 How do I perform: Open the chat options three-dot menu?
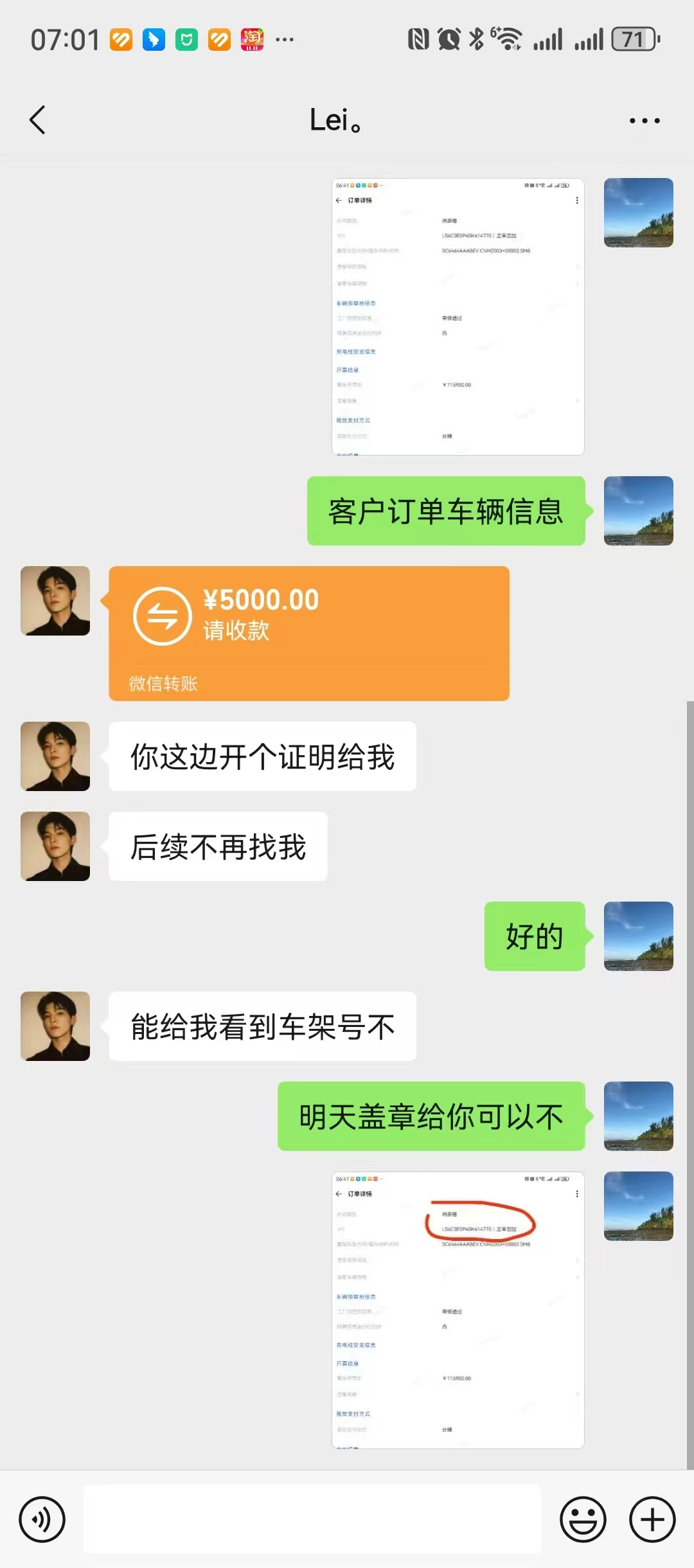644,120
